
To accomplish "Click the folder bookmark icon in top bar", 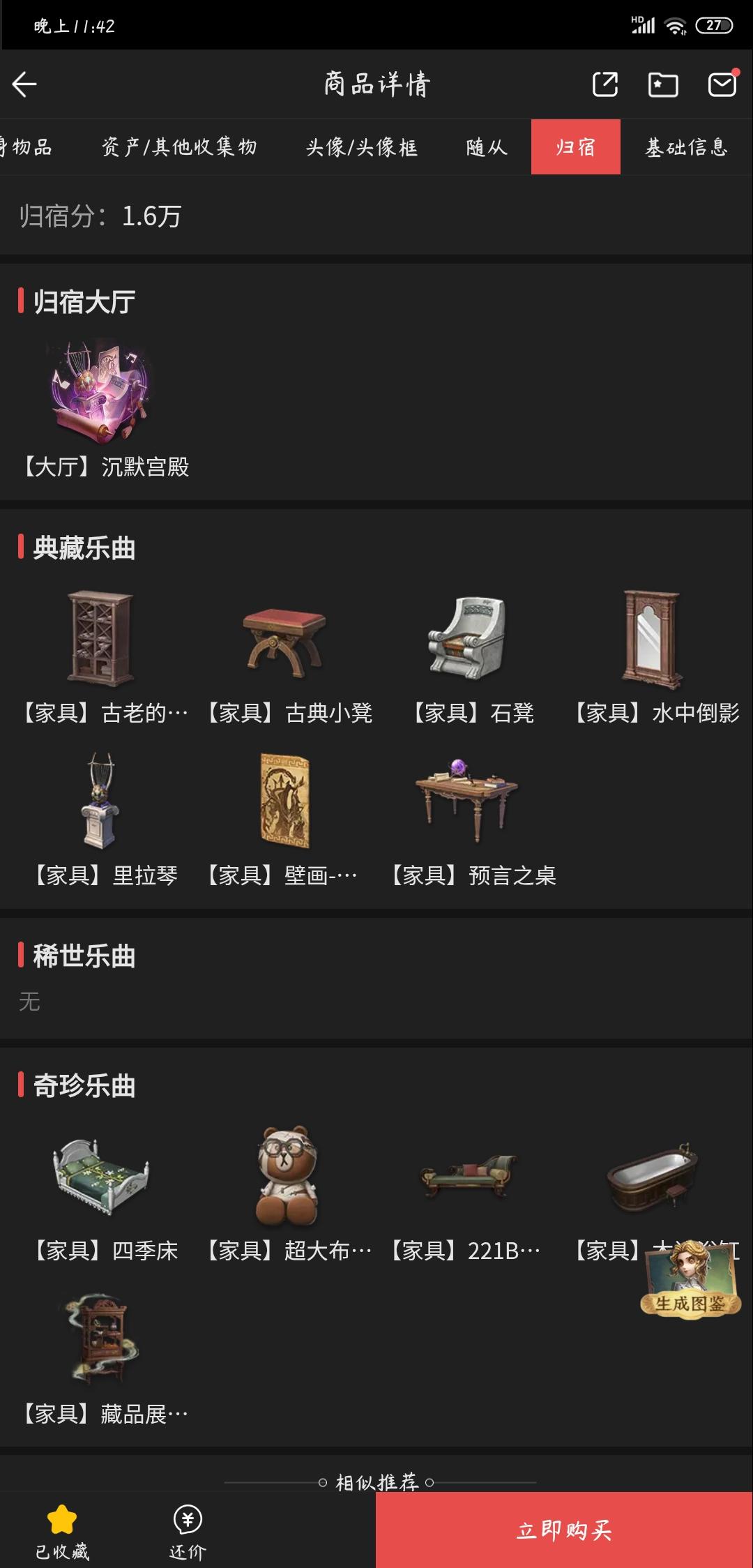I will (x=663, y=84).
